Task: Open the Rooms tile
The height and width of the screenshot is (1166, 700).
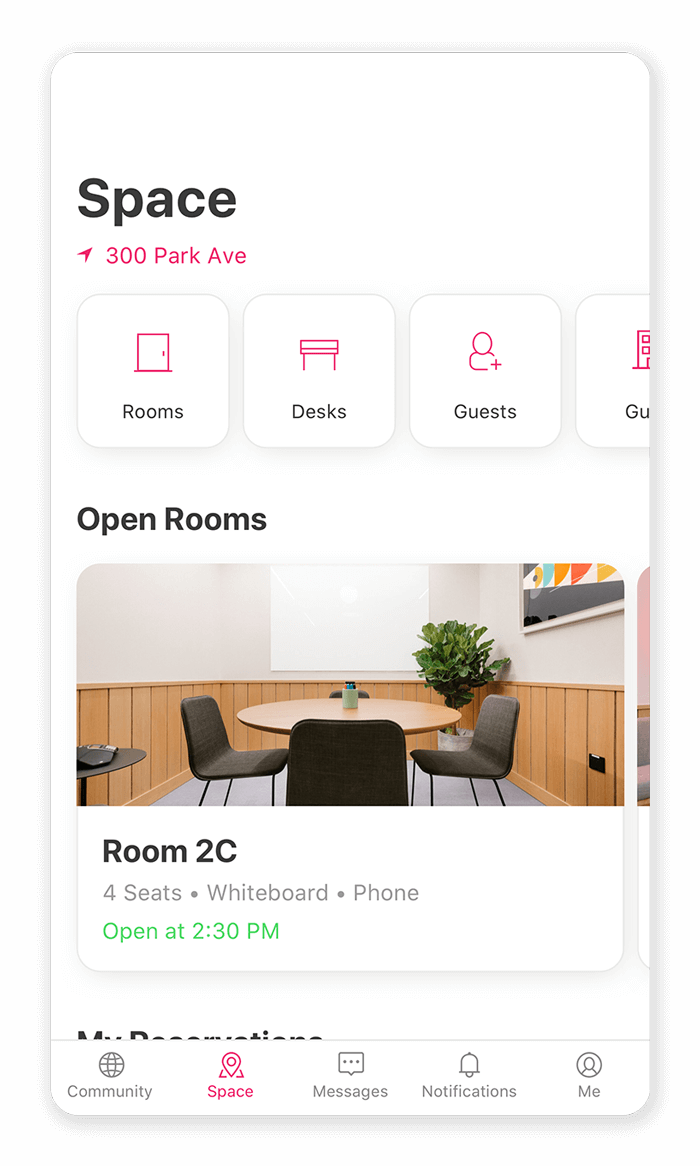Action: (x=153, y=371)
